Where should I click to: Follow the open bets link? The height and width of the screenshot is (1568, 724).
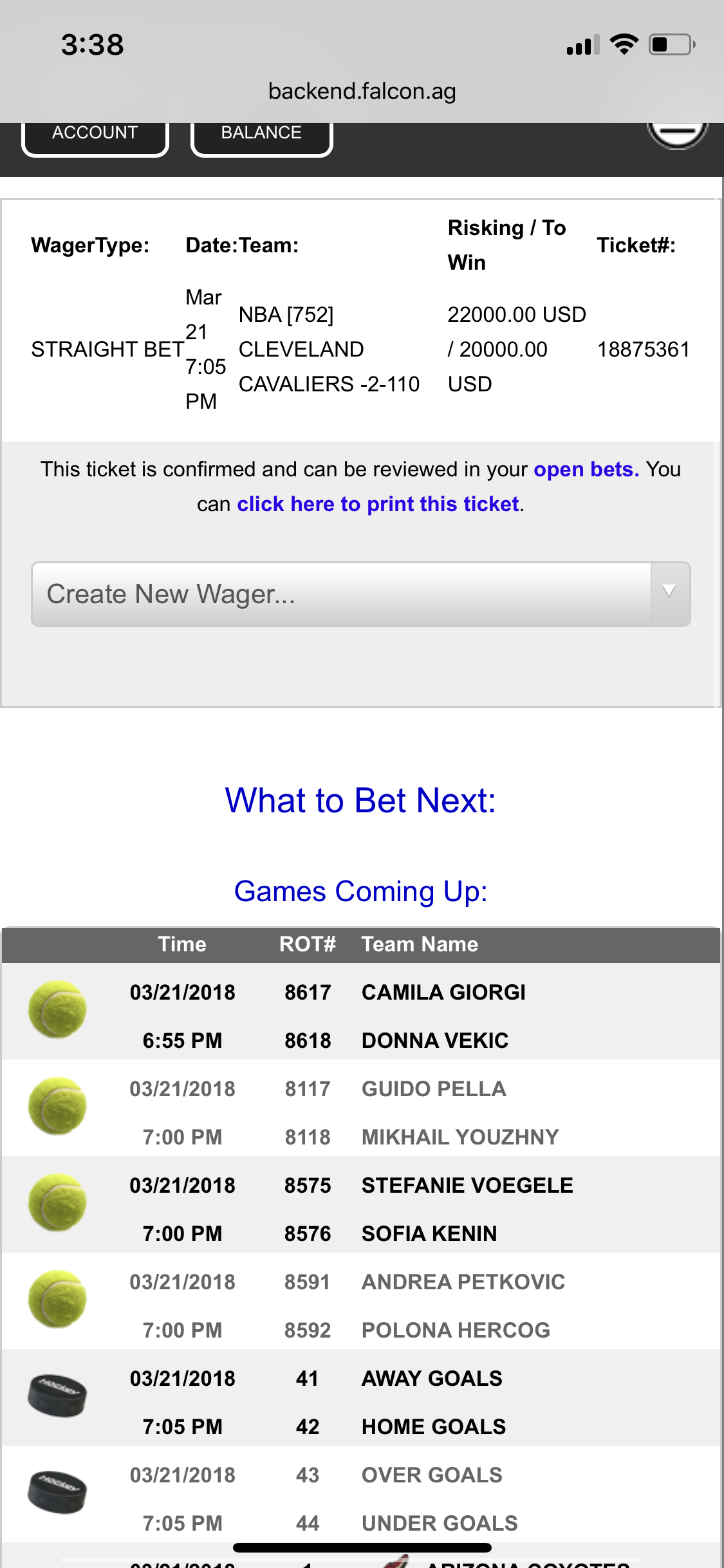[586, 469]
